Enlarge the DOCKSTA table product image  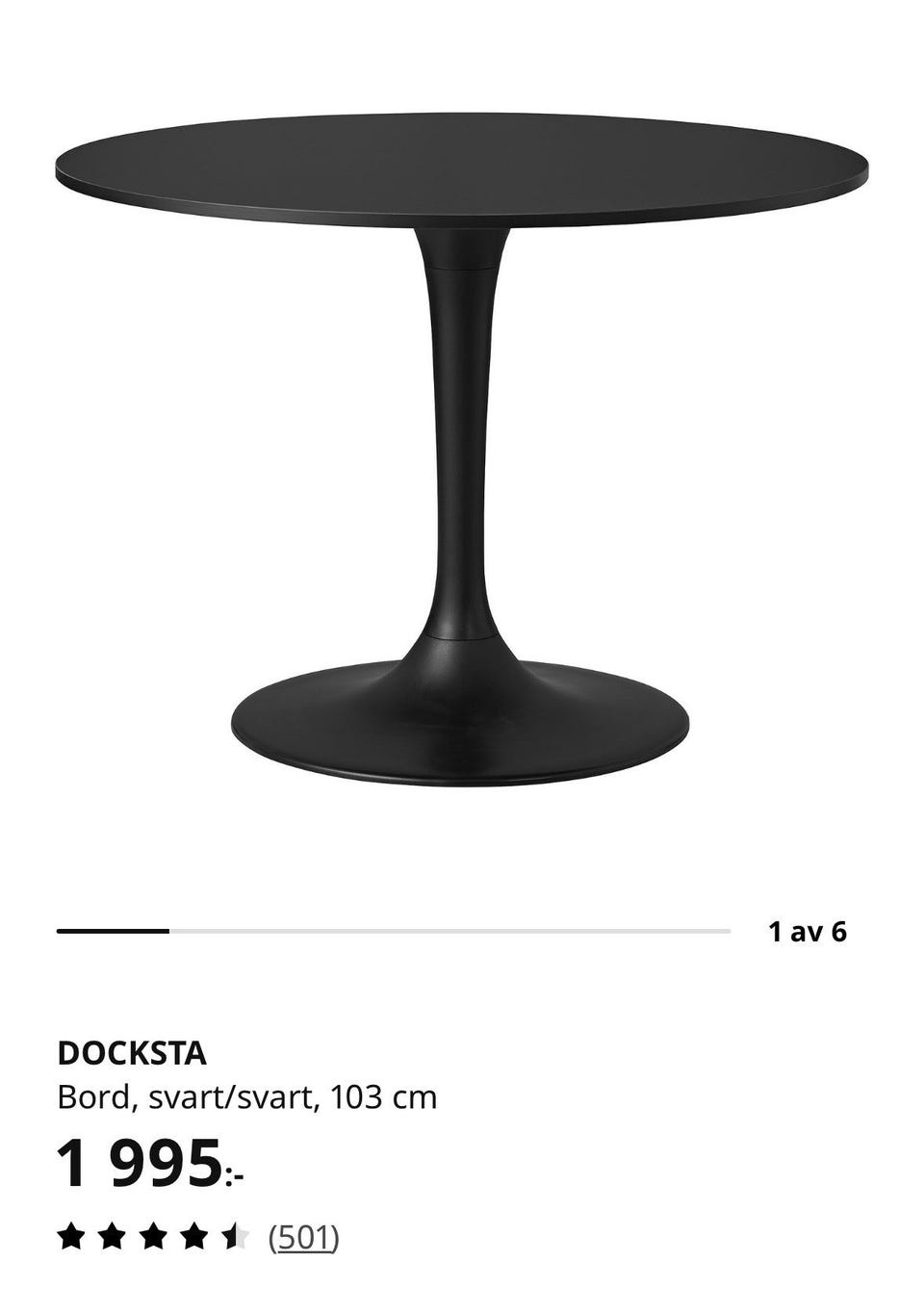[x=462, y=433]
